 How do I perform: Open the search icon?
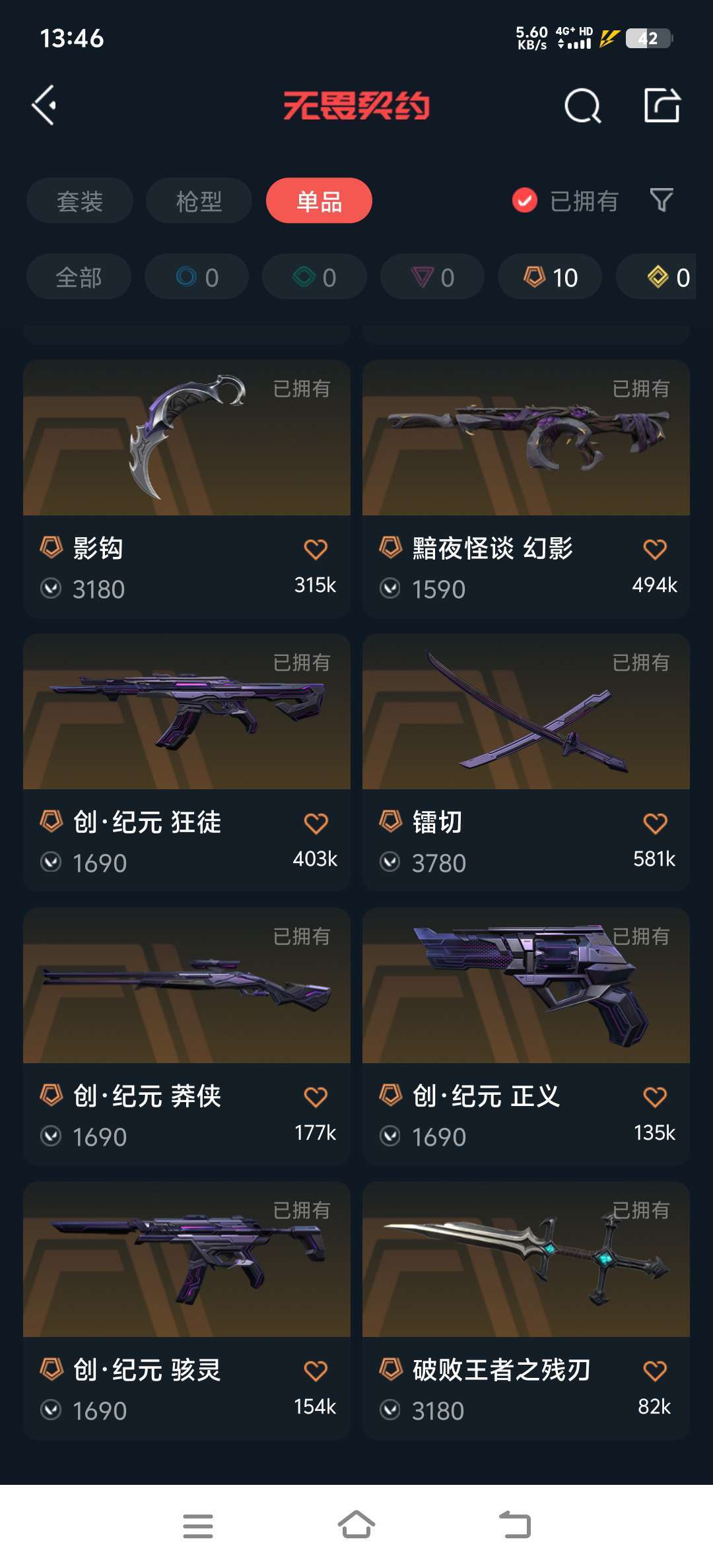pos(583,106)
